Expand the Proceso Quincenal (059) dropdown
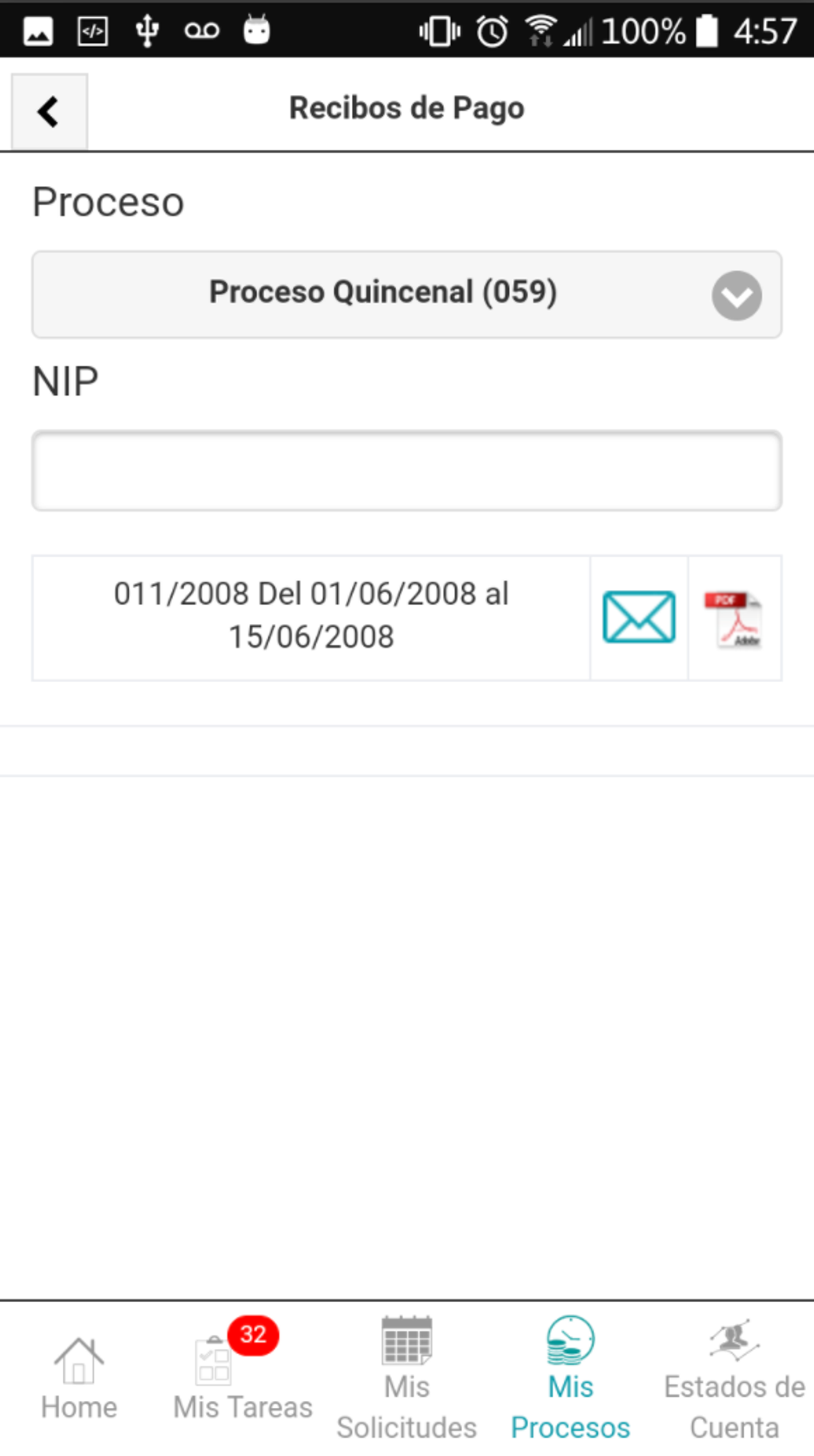Image resolution: width=814 pixels, height=1456 pixels. point(406,294)
